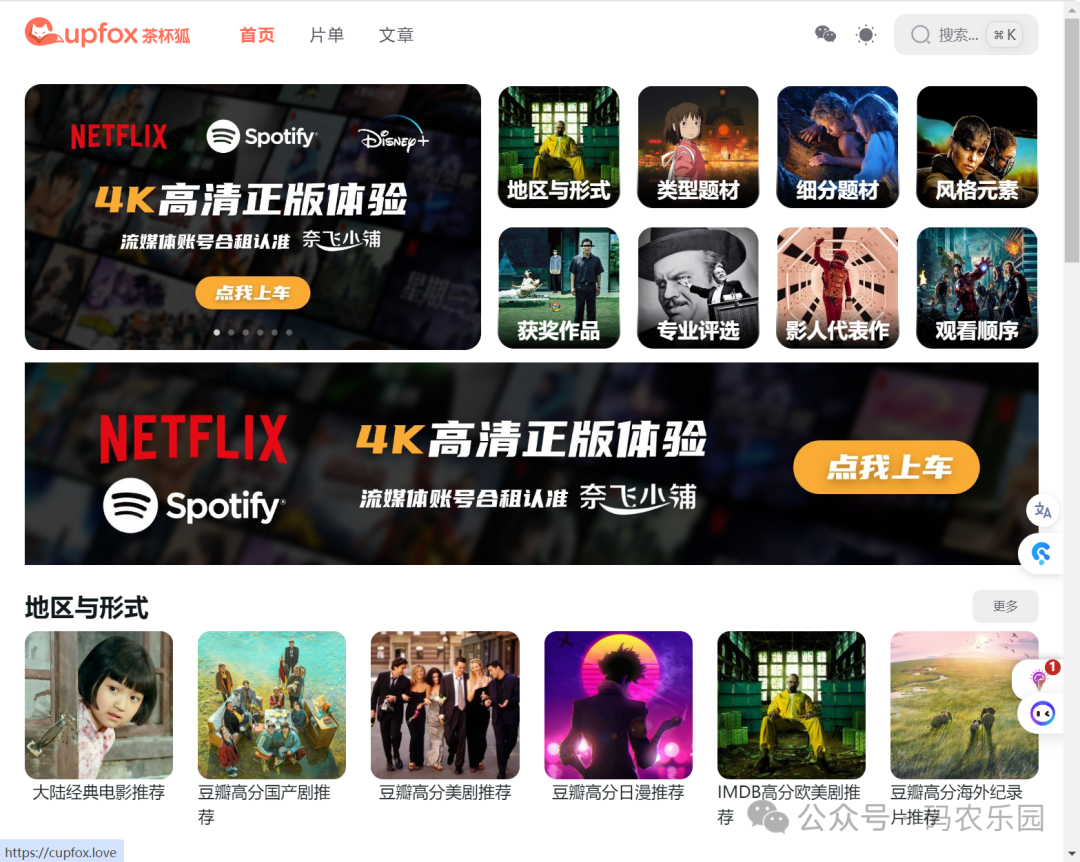Show 更多 for 地区与形式
Image resolution: width=1080 pixels, height=862 pixels.
pos(1005,606)
